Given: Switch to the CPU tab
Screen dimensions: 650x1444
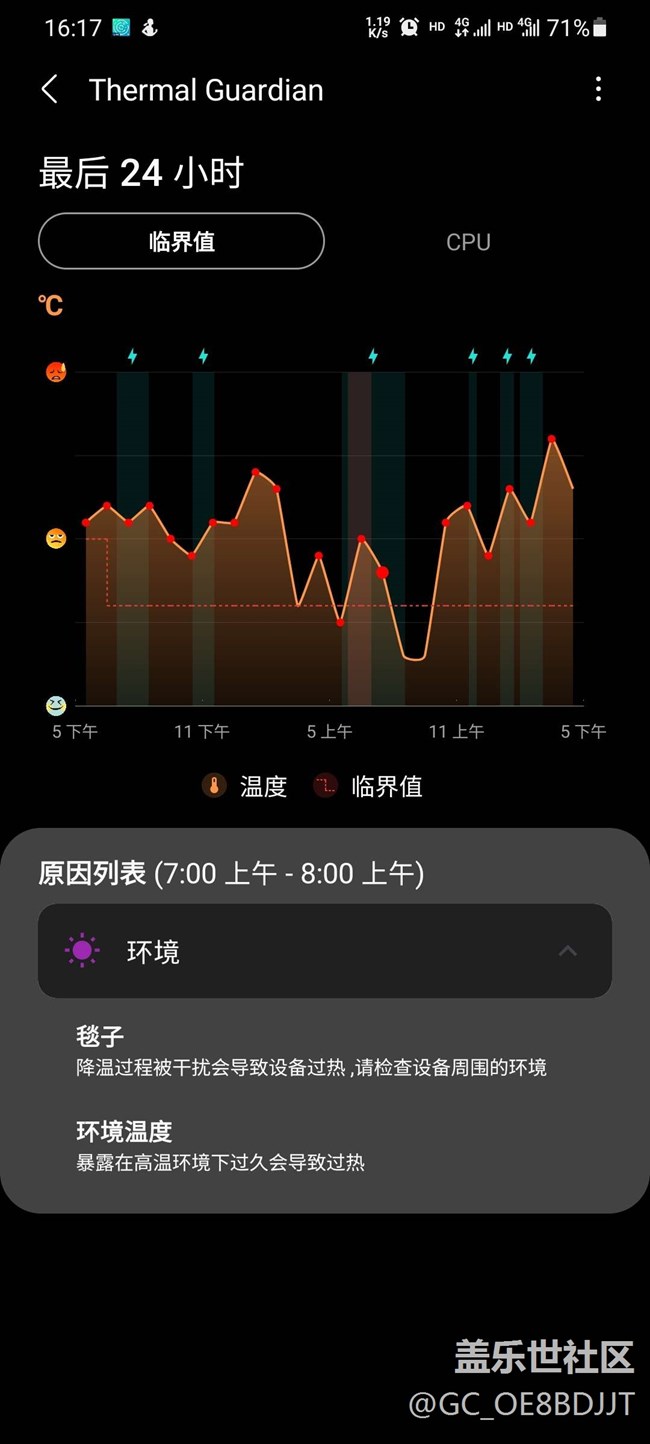Looking at the screenshot, I should (x=468, y=242).
